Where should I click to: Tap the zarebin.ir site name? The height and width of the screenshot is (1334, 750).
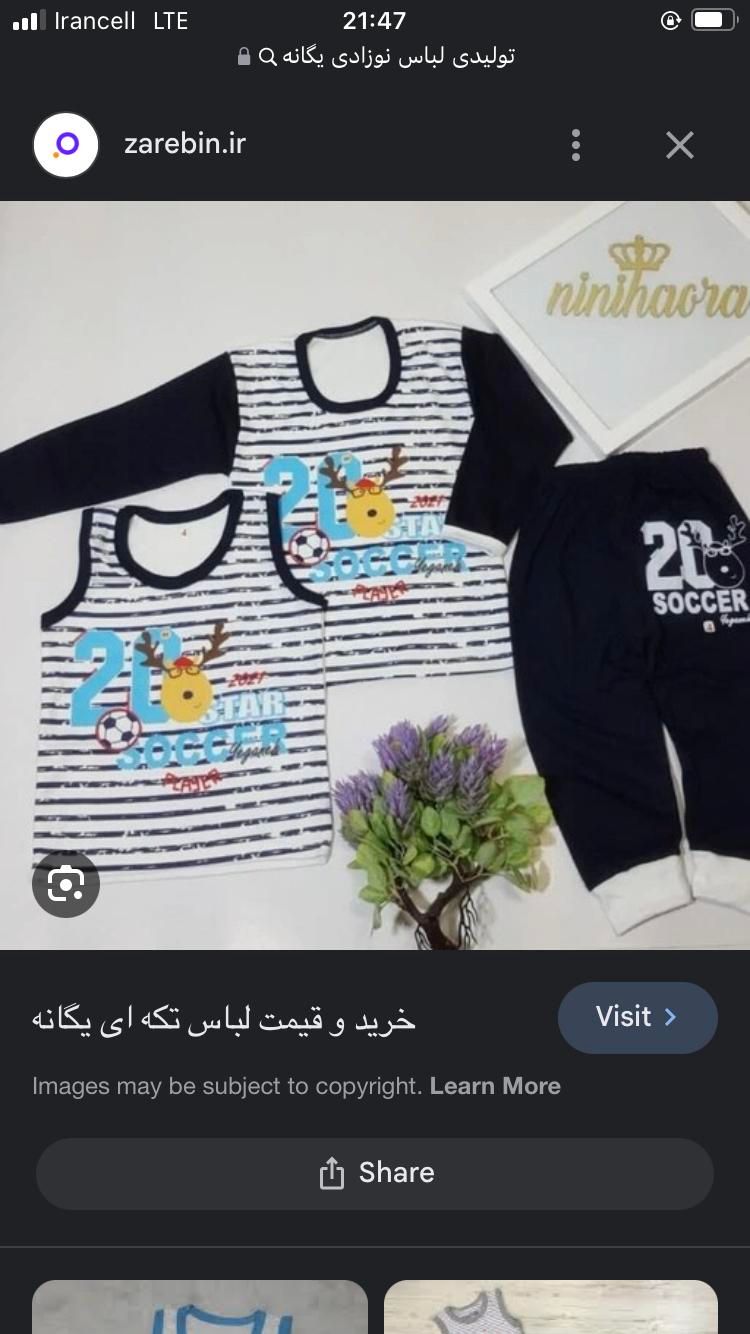click(185, 144)
